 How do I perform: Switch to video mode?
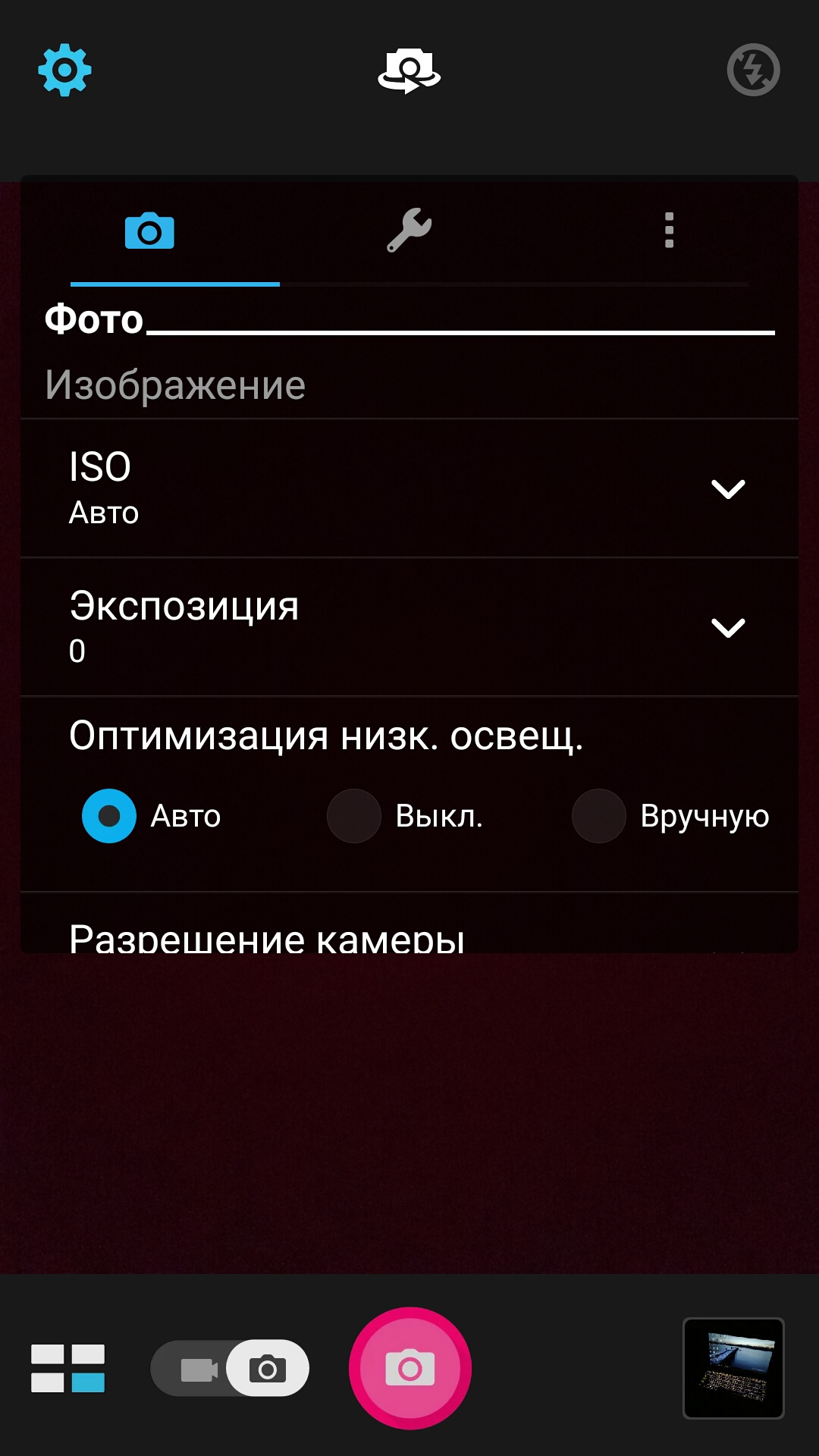point(199,1369)
